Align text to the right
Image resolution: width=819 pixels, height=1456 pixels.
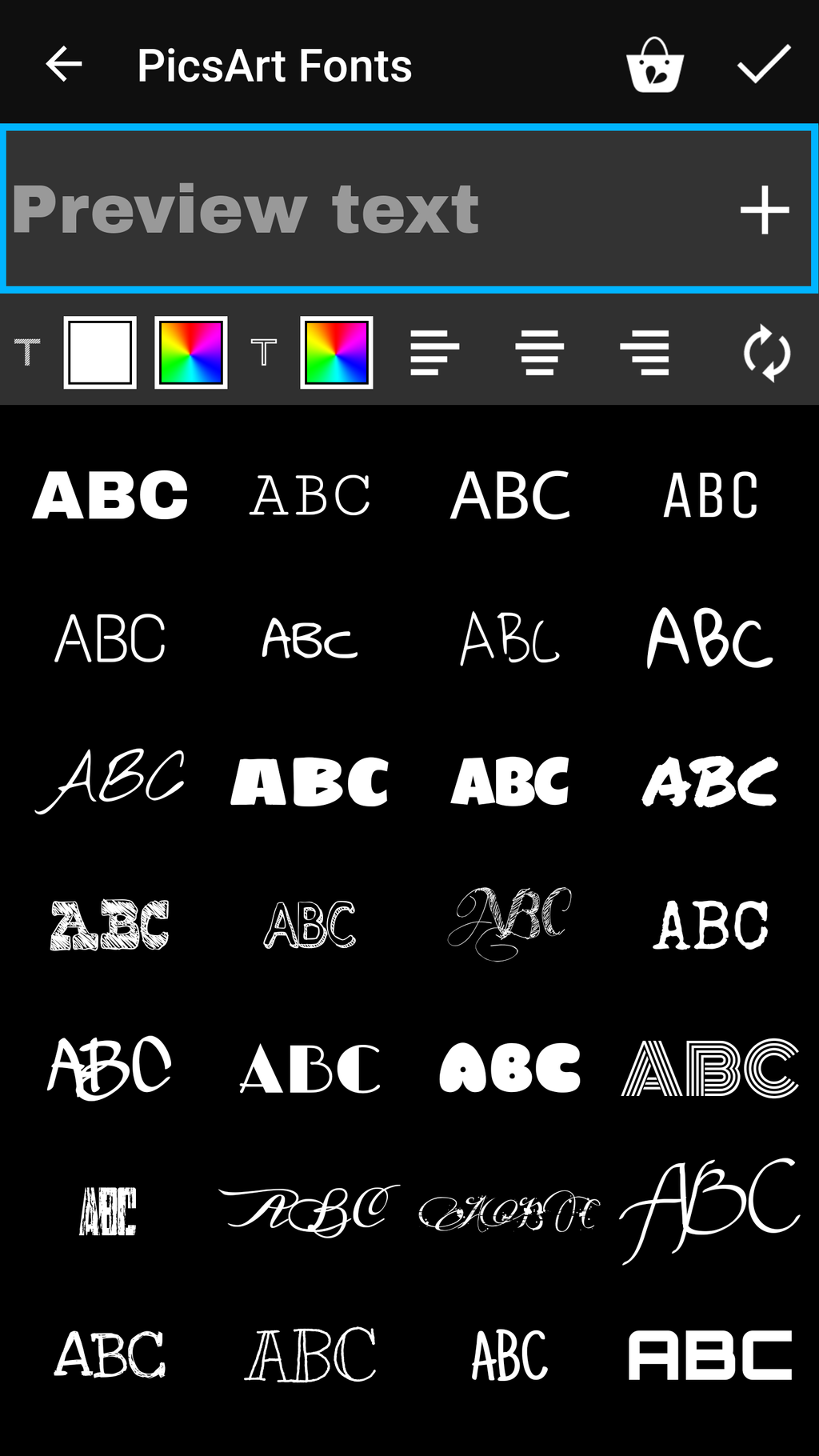click(645, 353)
